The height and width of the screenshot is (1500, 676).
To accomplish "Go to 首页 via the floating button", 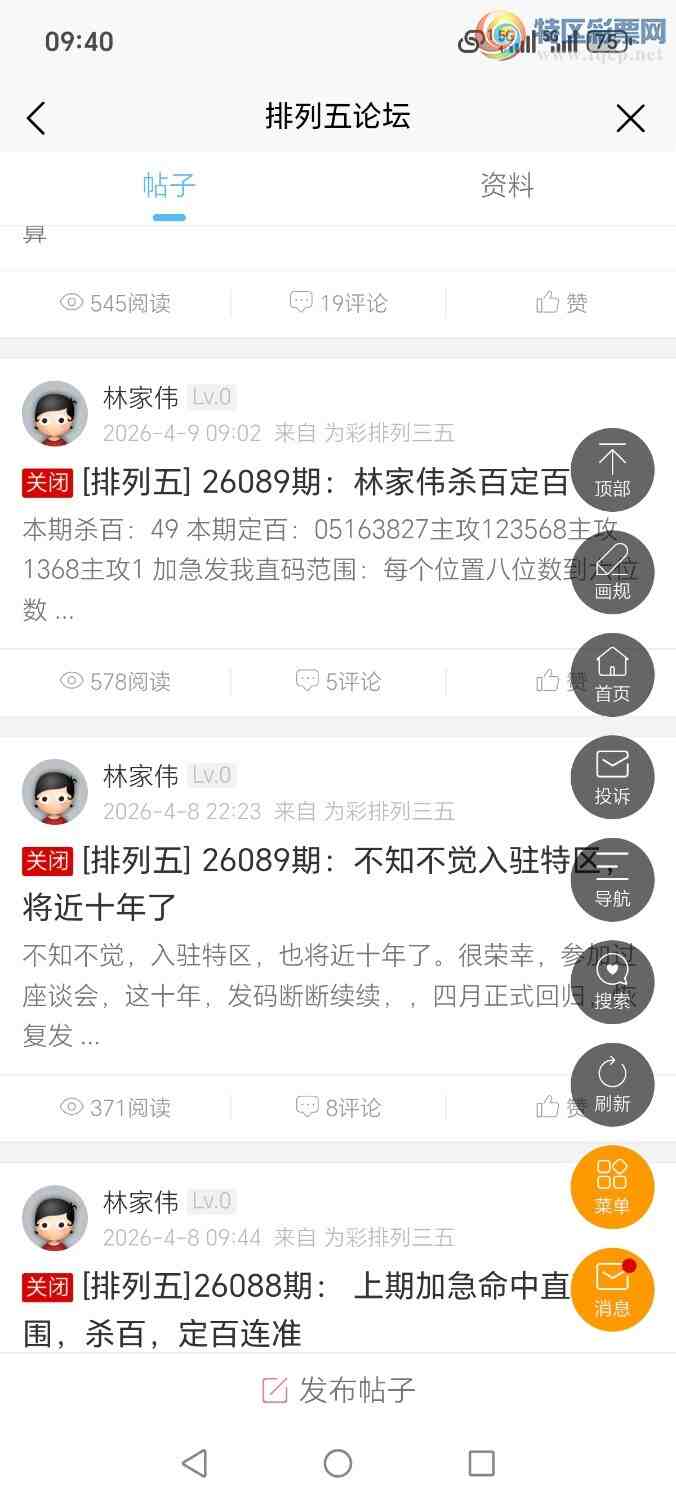I will click(612, 675).
